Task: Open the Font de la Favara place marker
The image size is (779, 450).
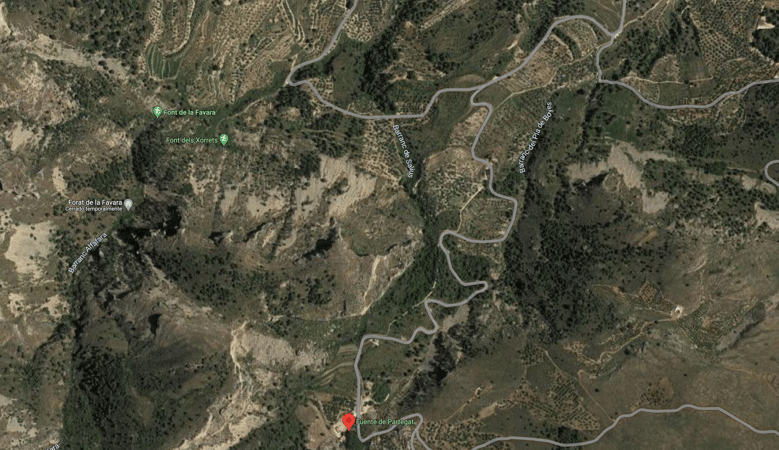Action: click(x=156, y=112)
